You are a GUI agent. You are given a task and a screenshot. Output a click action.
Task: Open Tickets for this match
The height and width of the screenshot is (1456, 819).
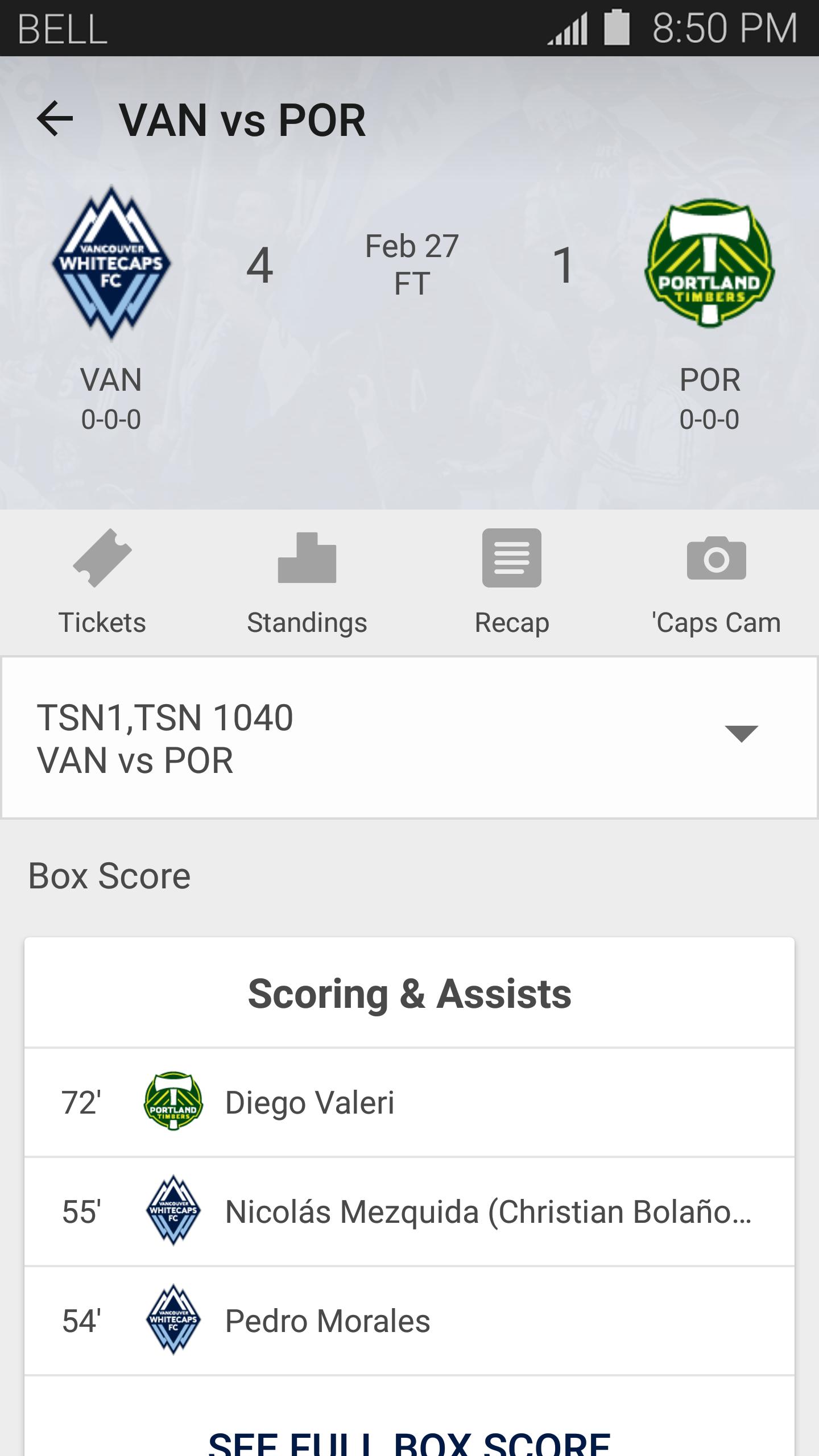click(x=102, y=582)
